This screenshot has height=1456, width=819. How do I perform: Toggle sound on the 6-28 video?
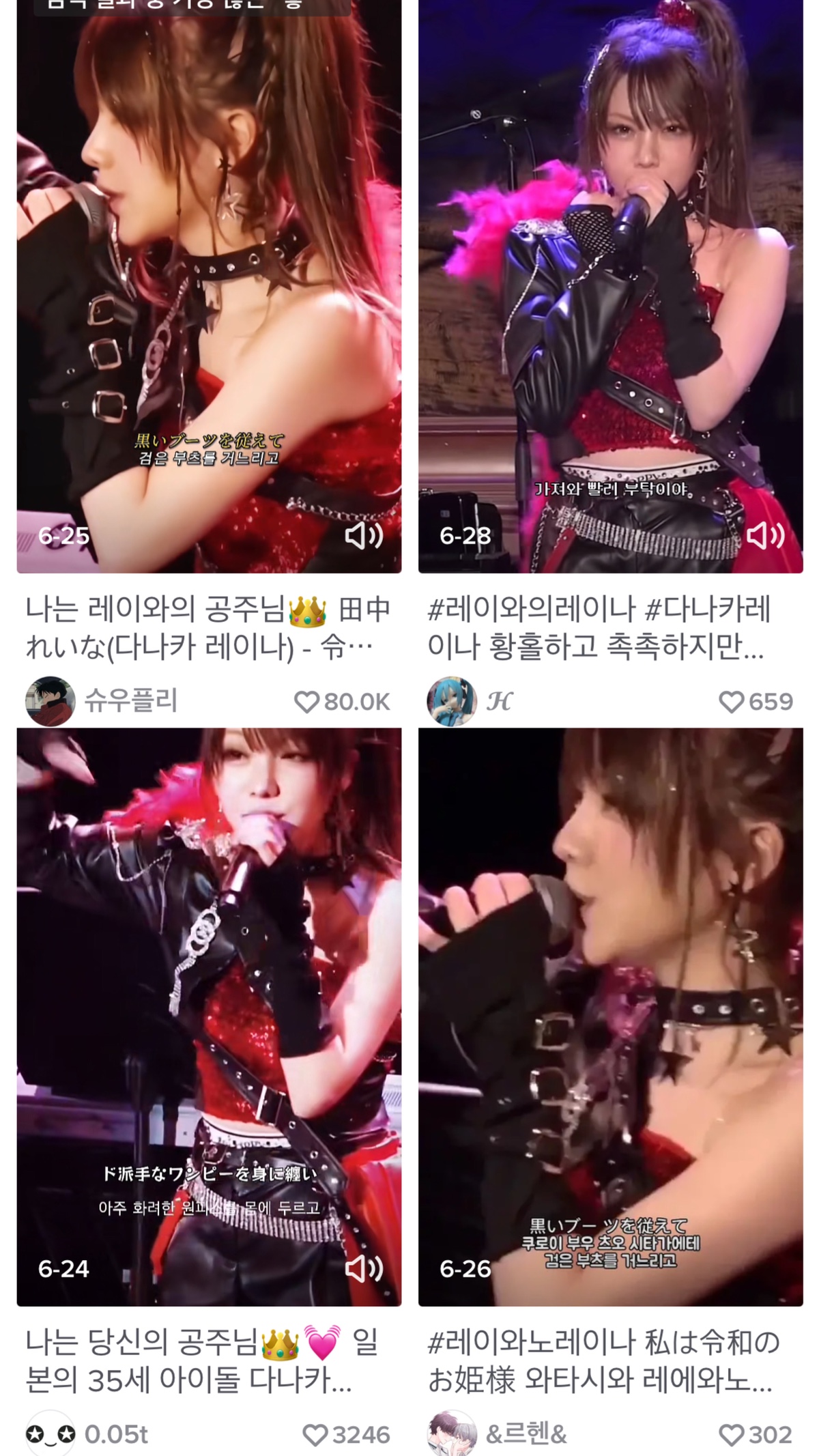(x=764, y=536)
